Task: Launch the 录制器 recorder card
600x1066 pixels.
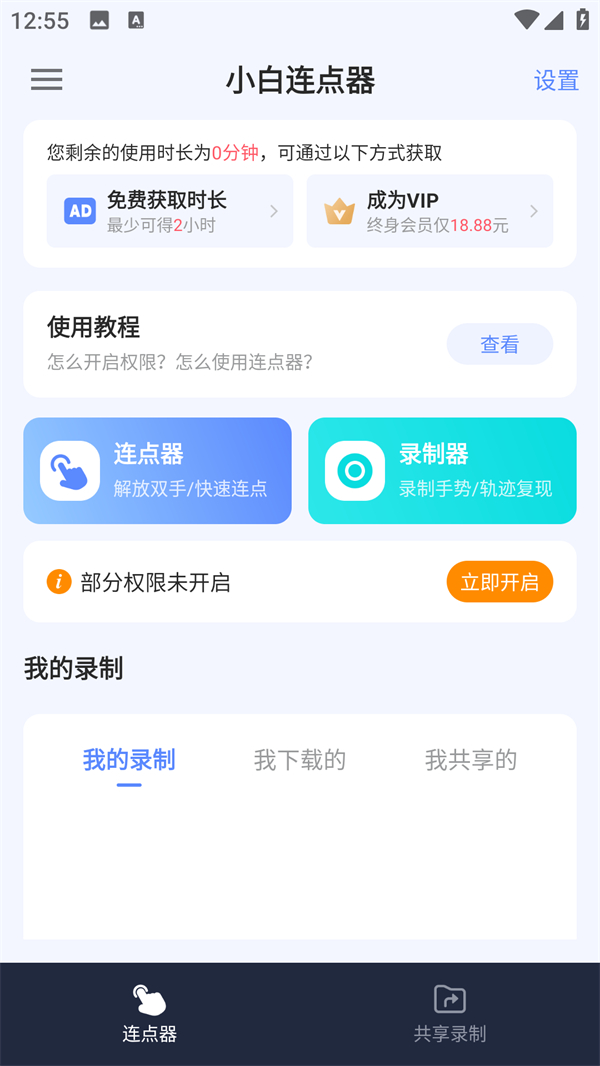Action: click(x=442, y=471)
